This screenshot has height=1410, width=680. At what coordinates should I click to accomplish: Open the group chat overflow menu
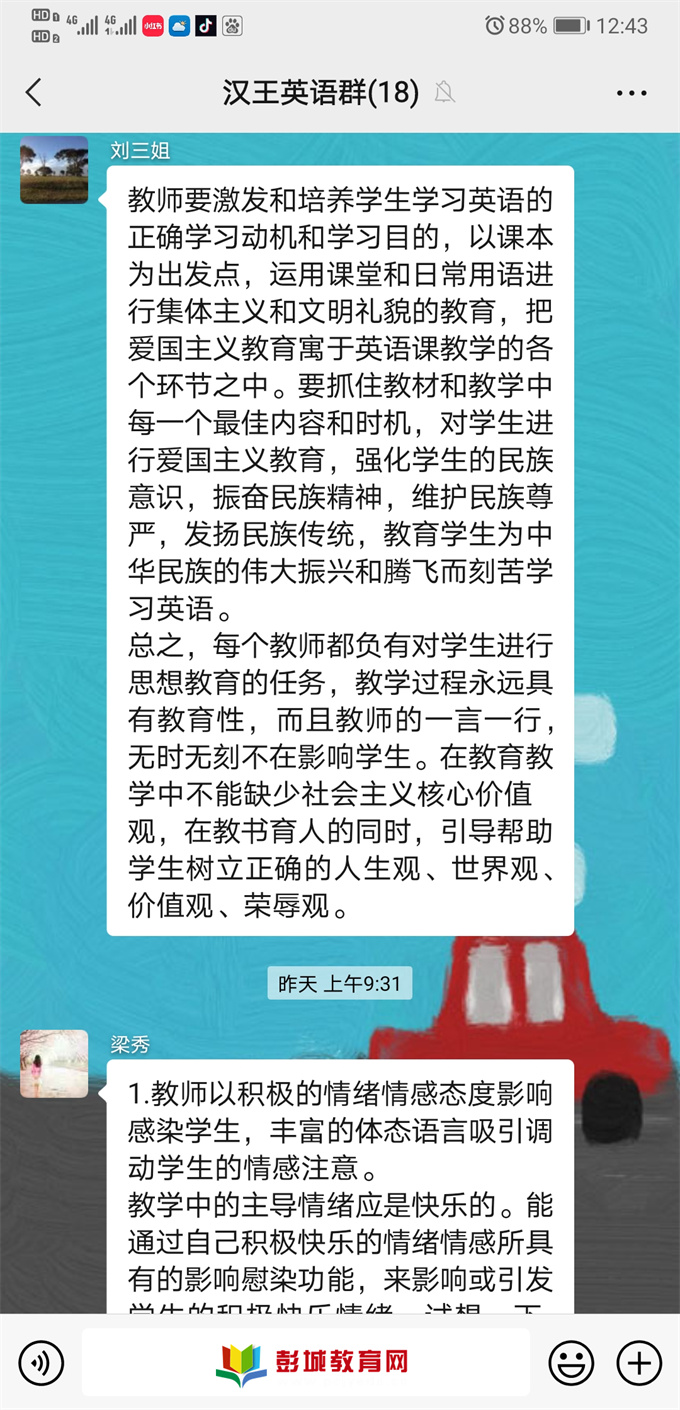pyautogui.click(x=631, y=93)
